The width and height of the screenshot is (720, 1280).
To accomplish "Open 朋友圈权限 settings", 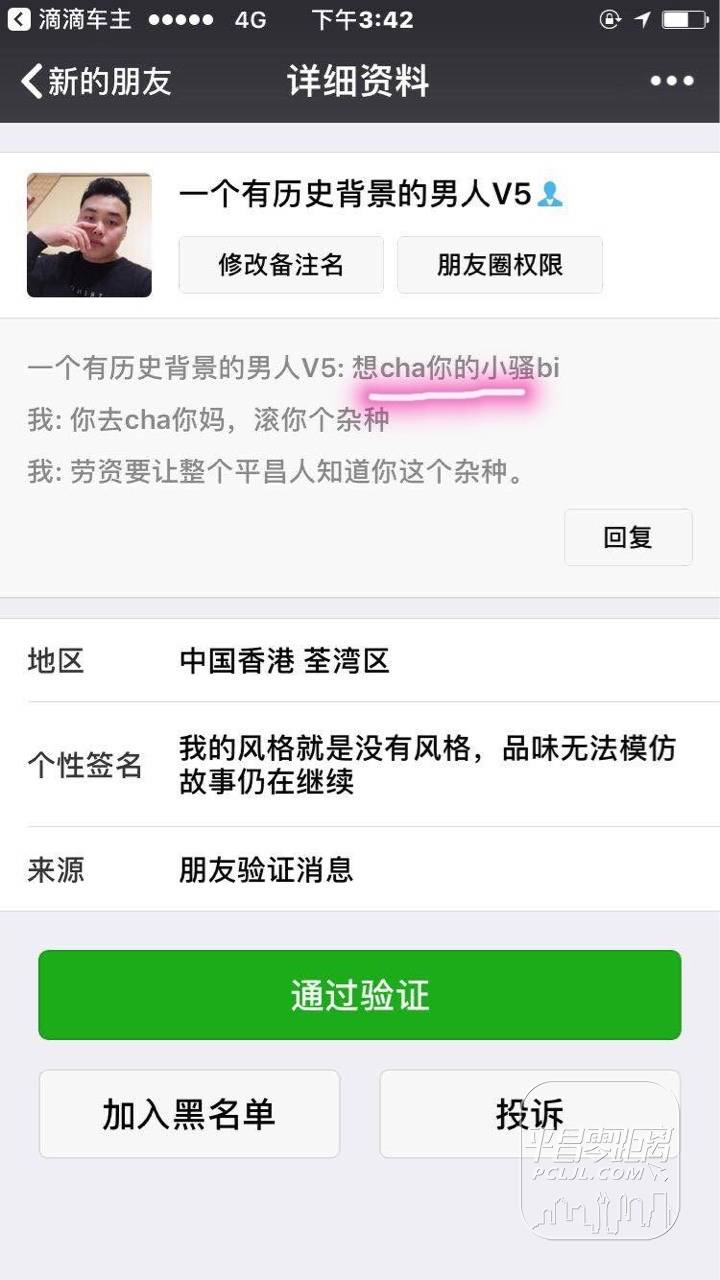I will tap(500, 264).
